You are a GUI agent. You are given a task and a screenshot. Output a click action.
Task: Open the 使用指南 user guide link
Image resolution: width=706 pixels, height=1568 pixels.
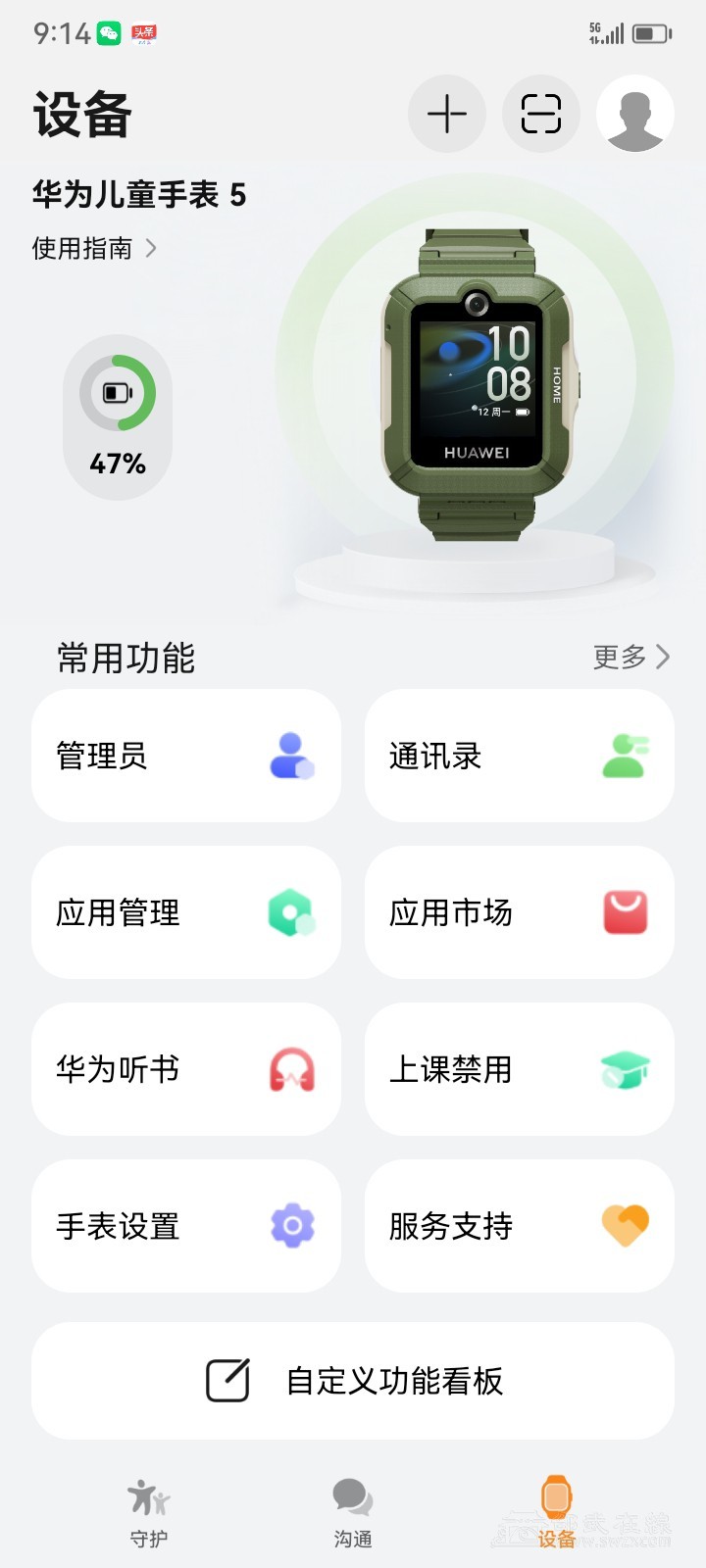(x=94, y=249)
